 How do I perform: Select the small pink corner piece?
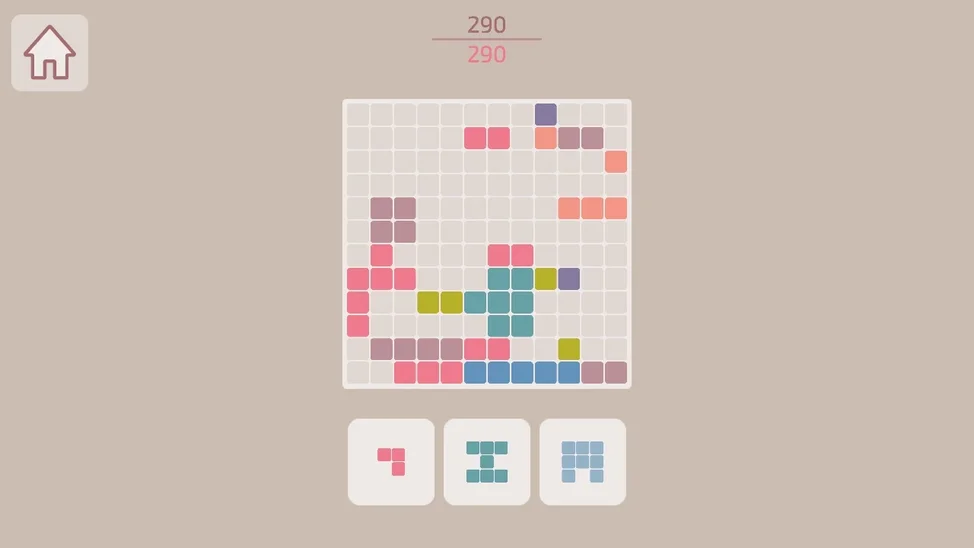[x=391, y=461]
